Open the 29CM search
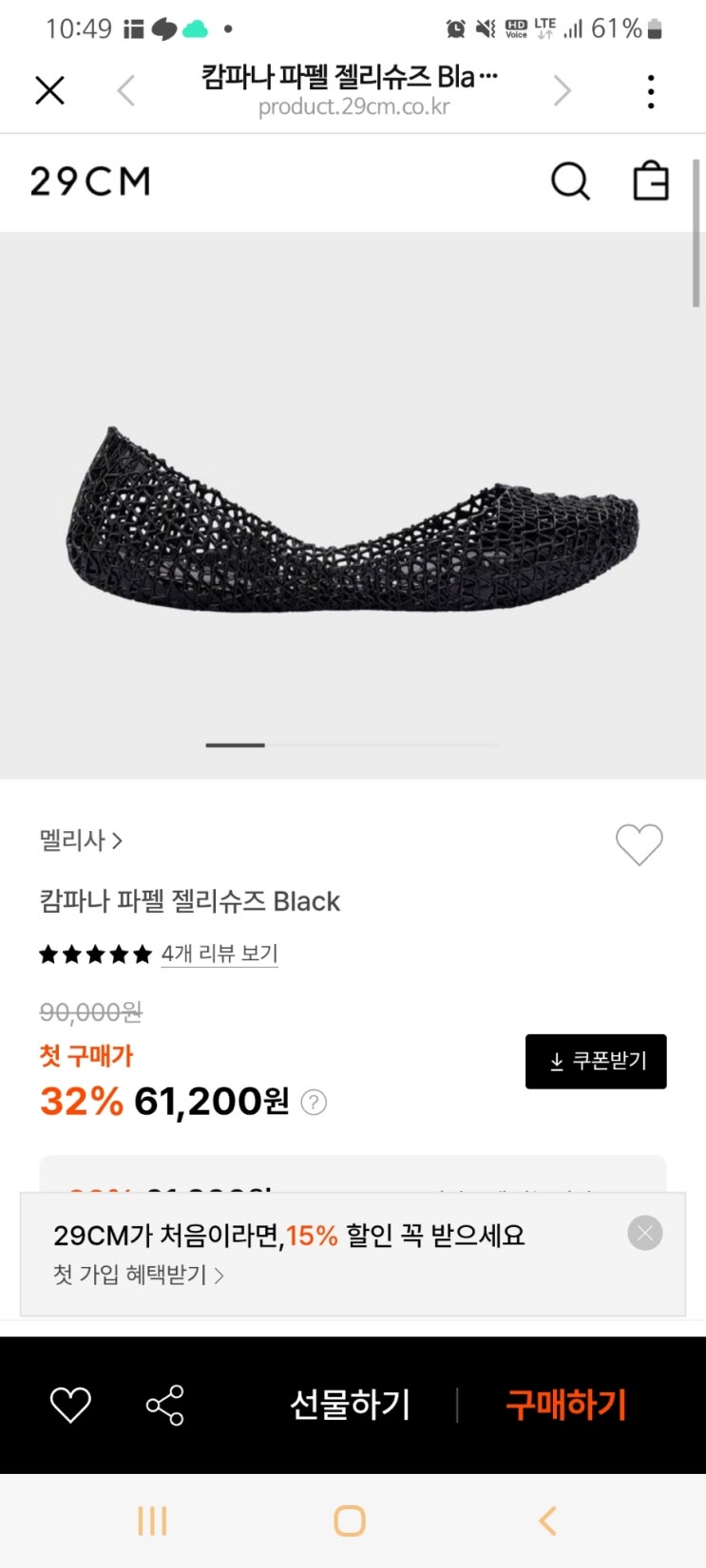706x1568 pixels. (x=570, y=181)
